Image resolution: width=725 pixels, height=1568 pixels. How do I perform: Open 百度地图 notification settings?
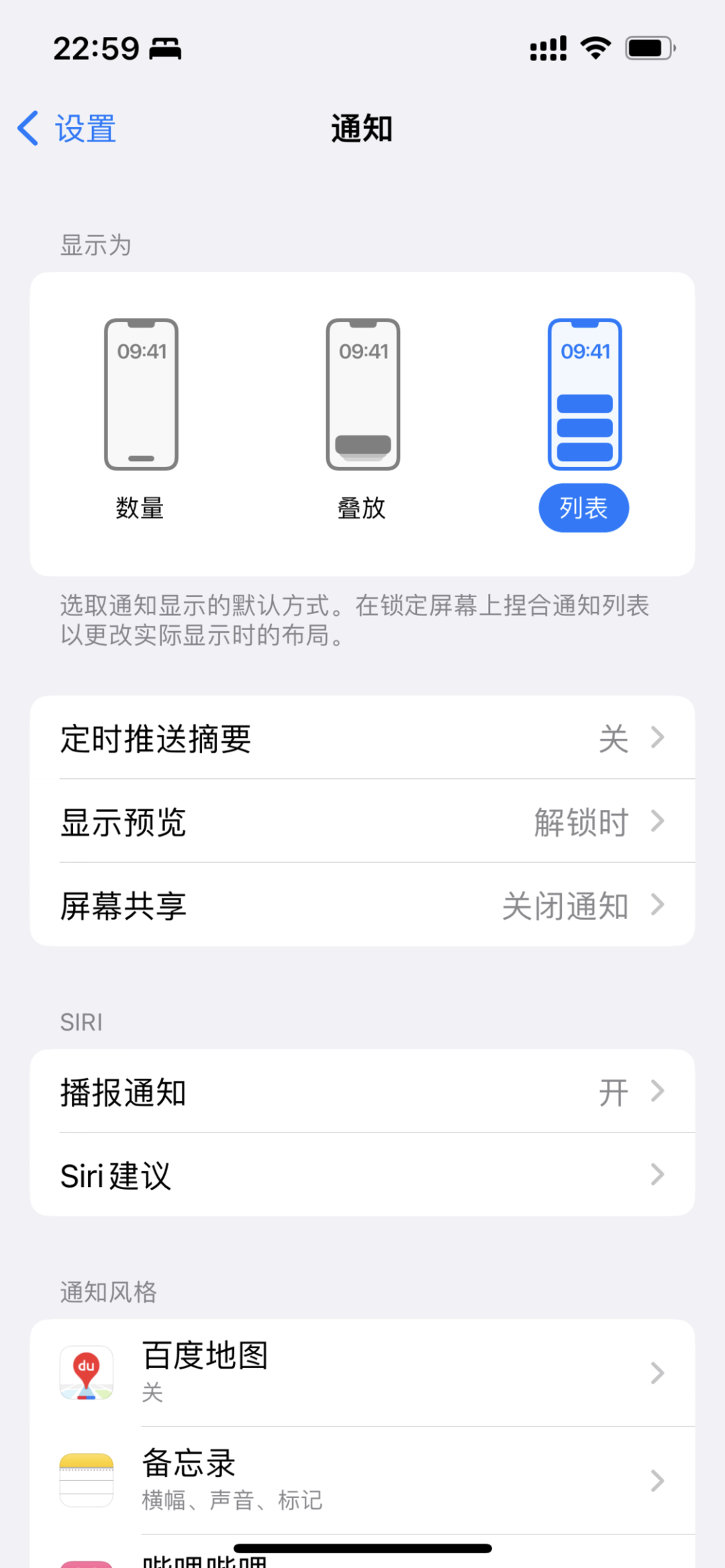pyautogui.click(x=362, y=1373)
